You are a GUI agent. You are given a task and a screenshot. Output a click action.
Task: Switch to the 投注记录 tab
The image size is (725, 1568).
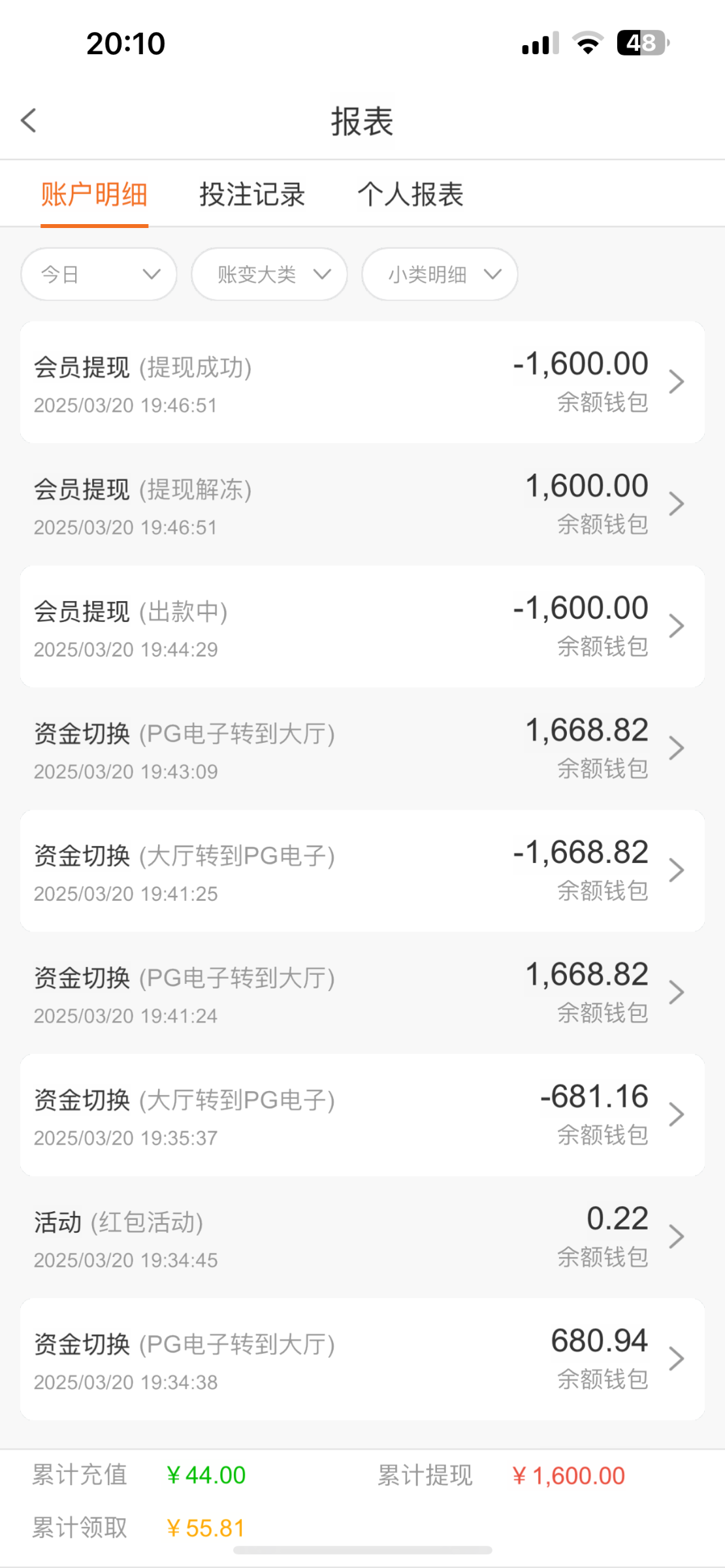pos(252,195)
